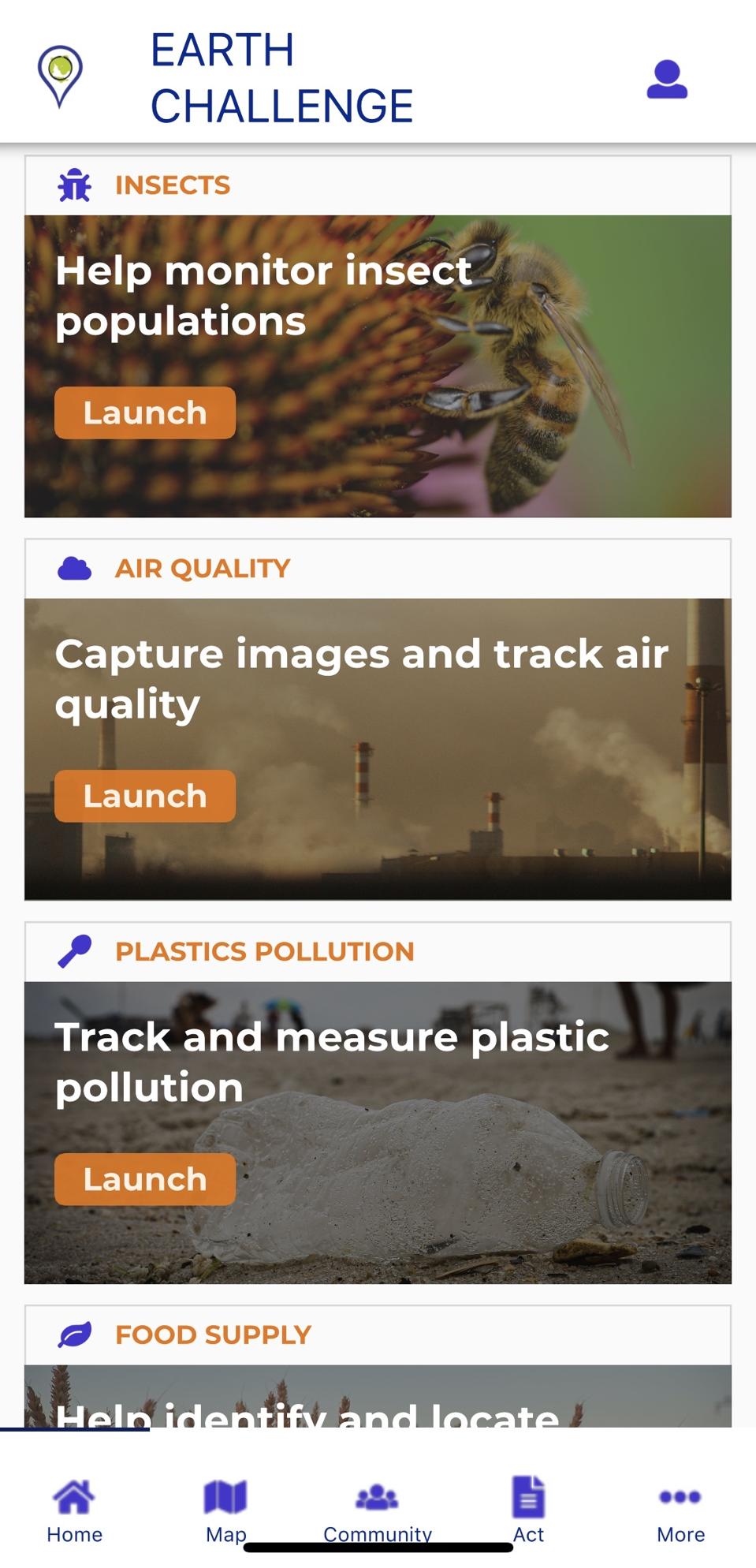The height and width of the screenshot is (1568, 756).
Task: Click the Food Supply leaf icon
Action: pos(74,1333)
